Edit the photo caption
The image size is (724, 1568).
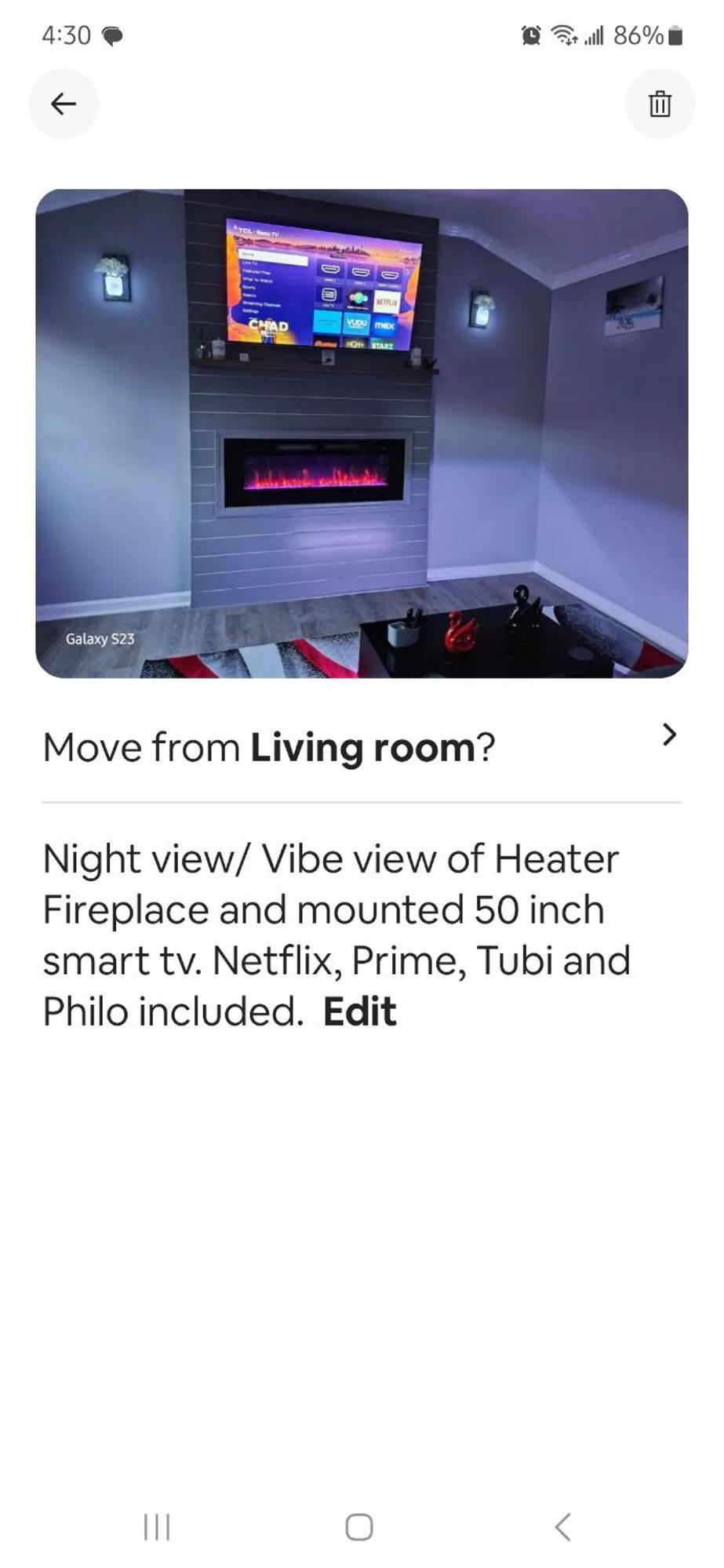click(360, 1011)
